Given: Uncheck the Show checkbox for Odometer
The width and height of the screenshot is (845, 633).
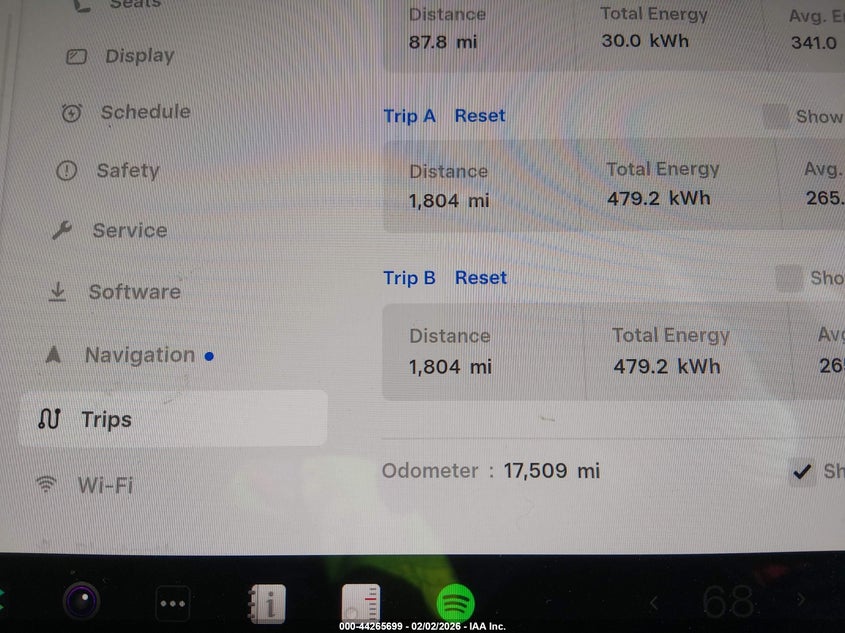Looking at the screenshot, I should point(801,471).
